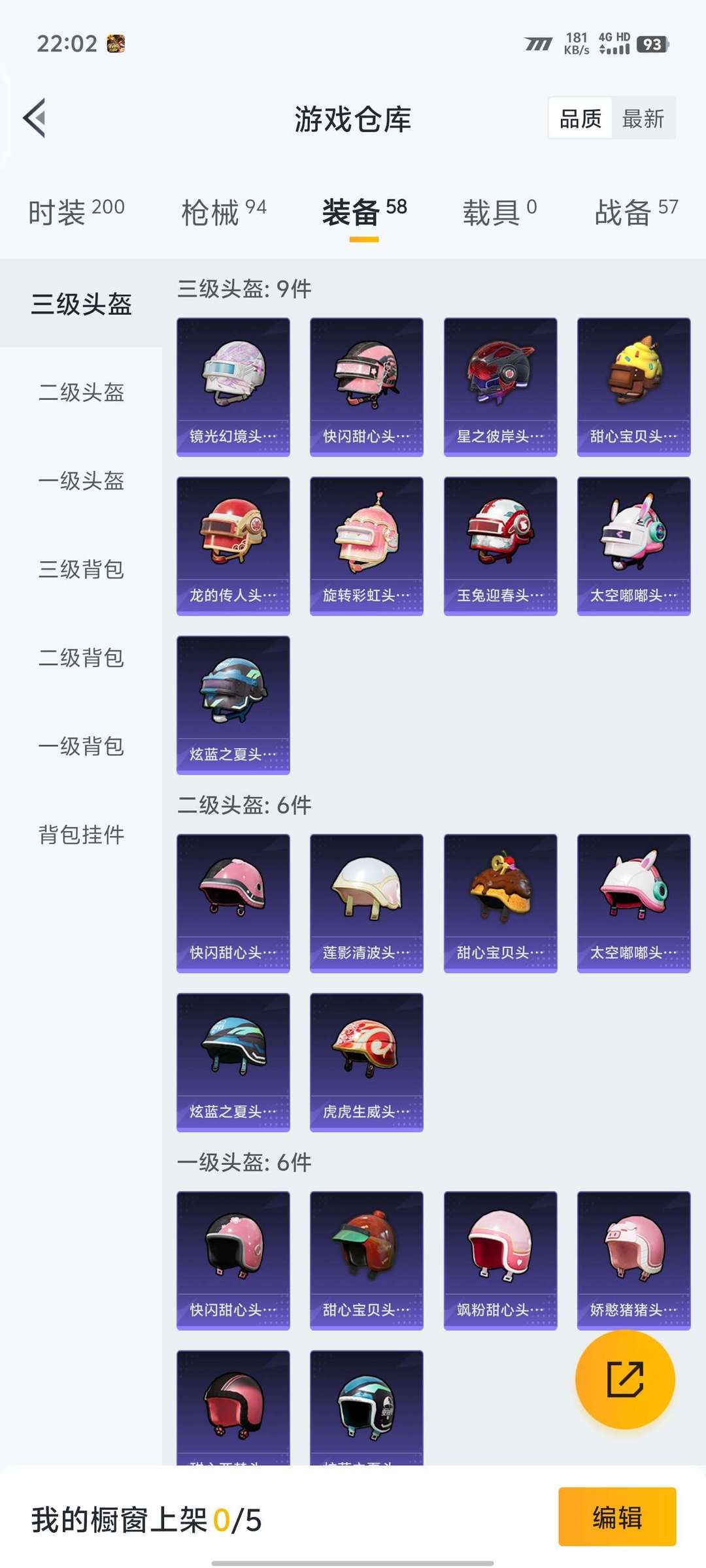View the 莲影清波 helmet item

point(367,903)
